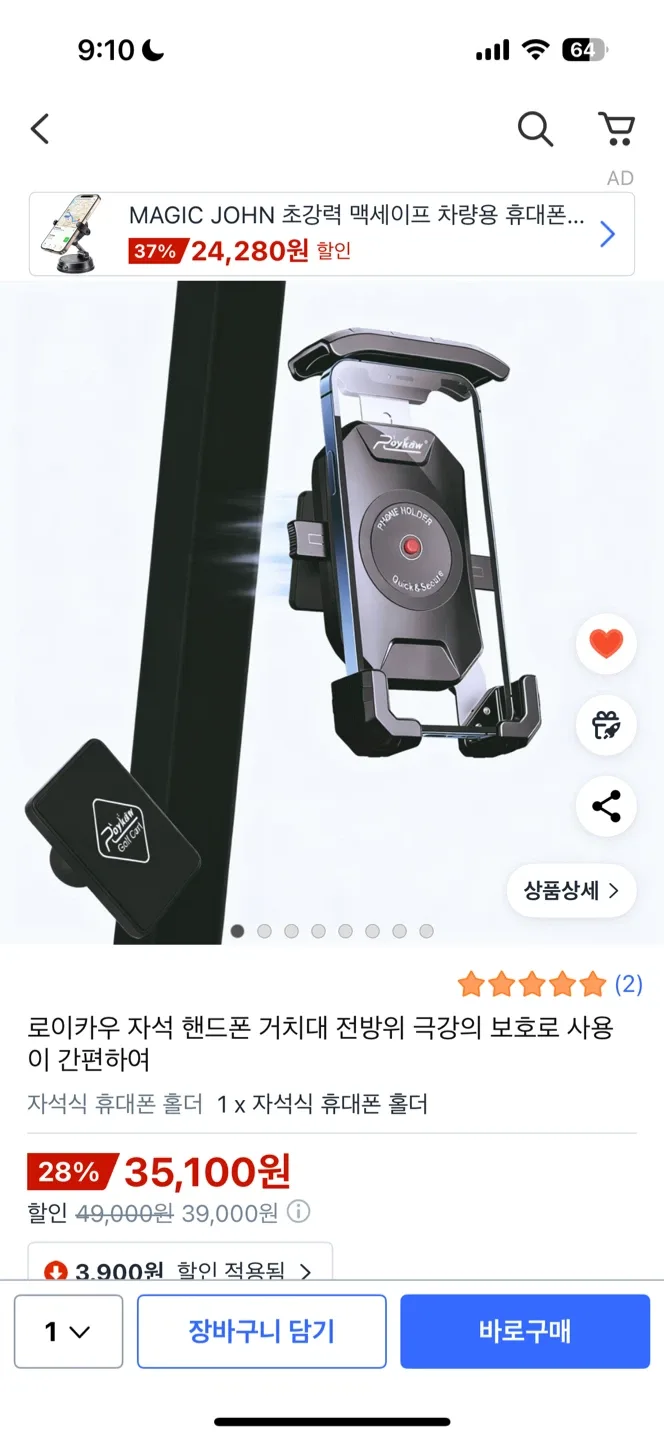Add item with 장바구니 담기
Image resolution: width=664 pixels, height=1440 pixels.
pos(262,1331)
